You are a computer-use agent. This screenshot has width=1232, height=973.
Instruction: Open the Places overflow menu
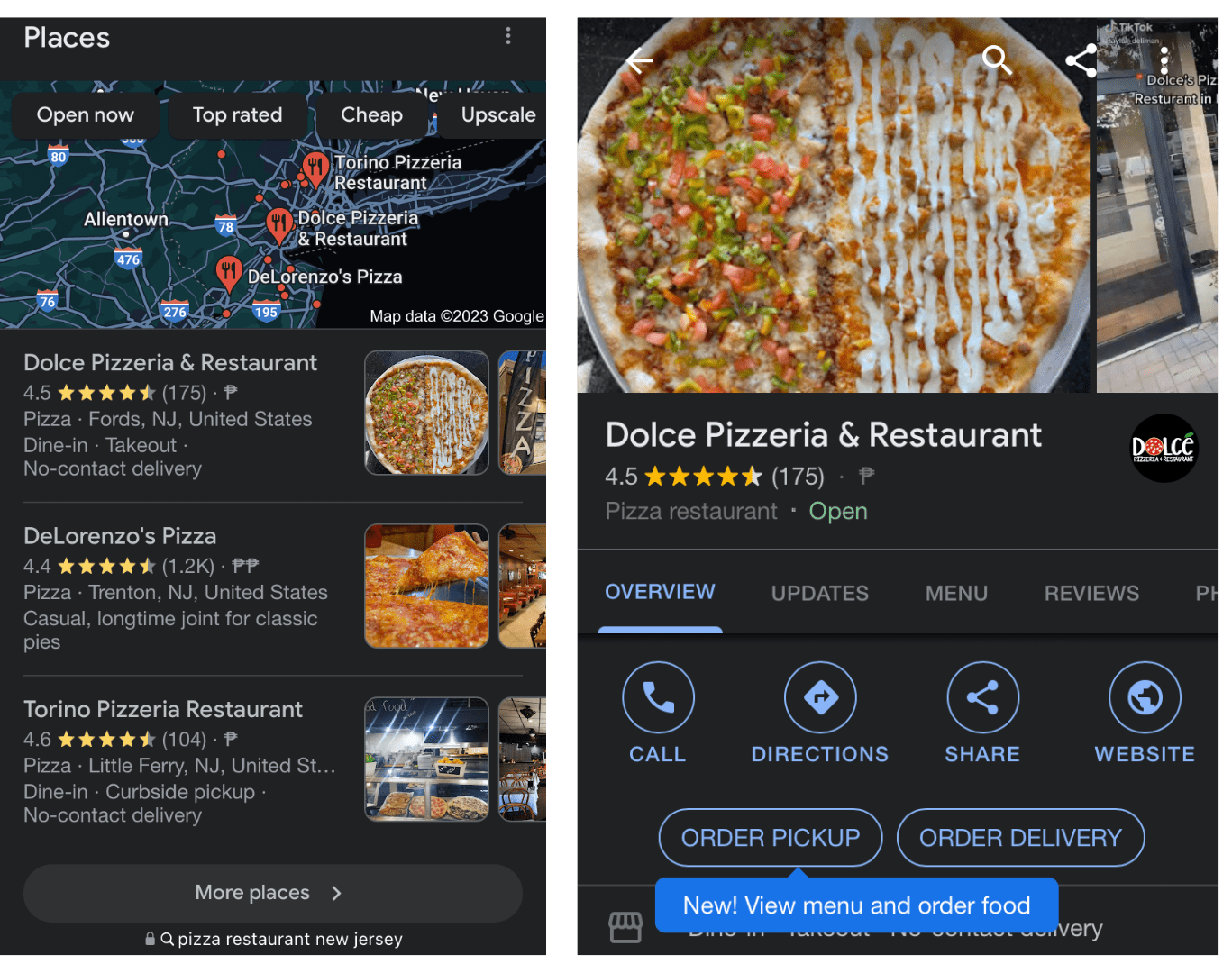(x=508, y=36)
